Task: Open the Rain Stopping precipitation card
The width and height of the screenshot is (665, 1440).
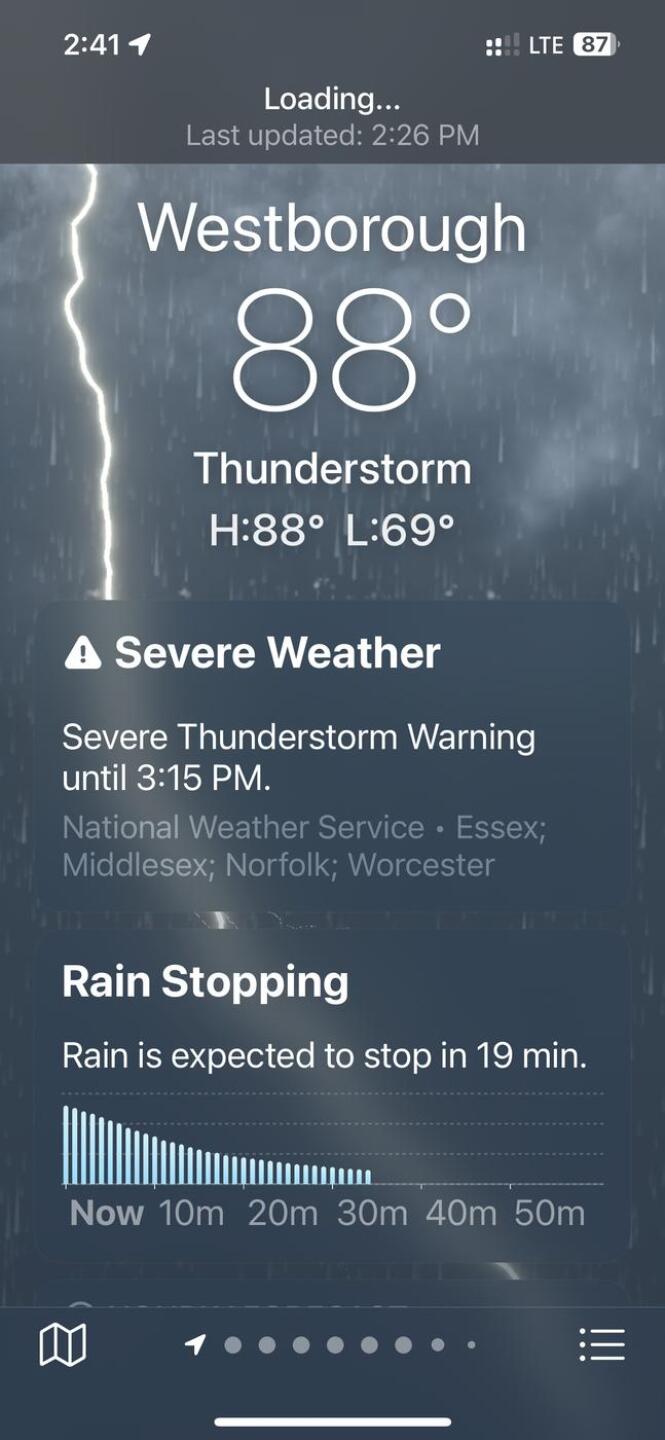Action: tap(332, 1095)
